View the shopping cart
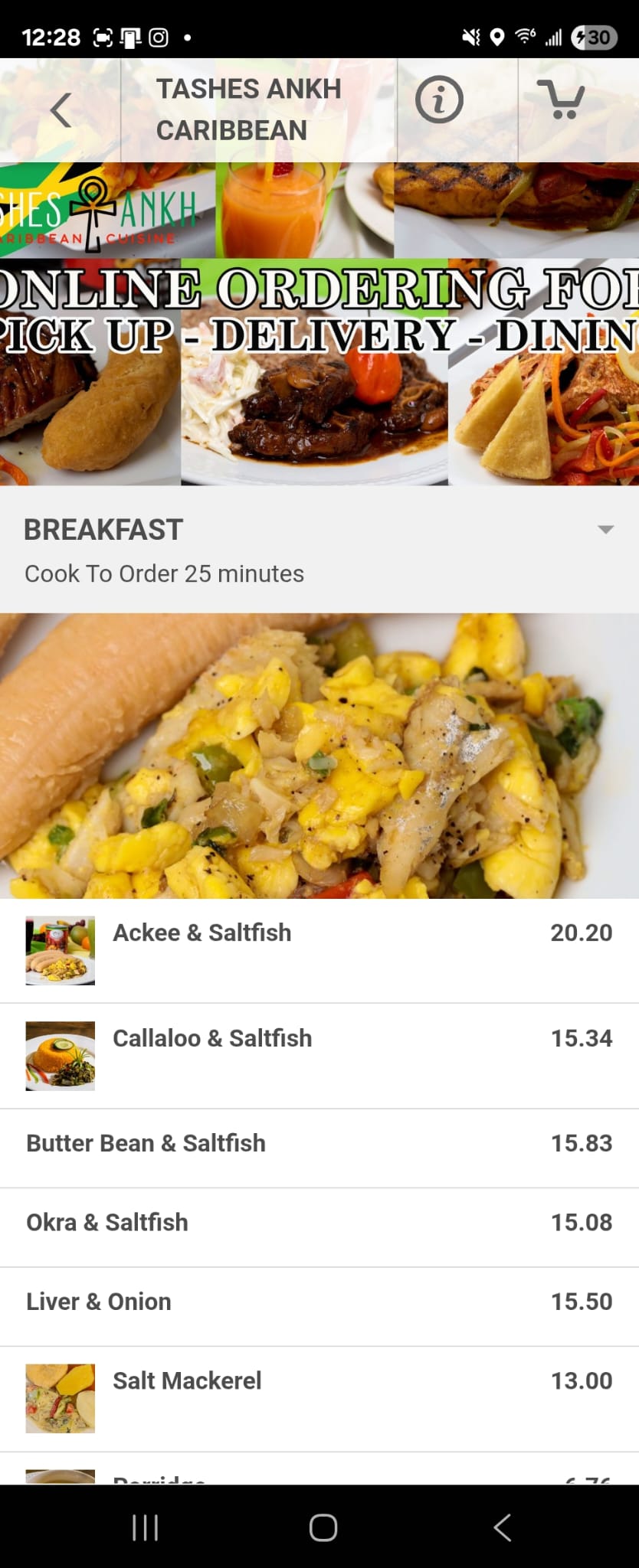639x1568 pixels. (x=561, y=100)
